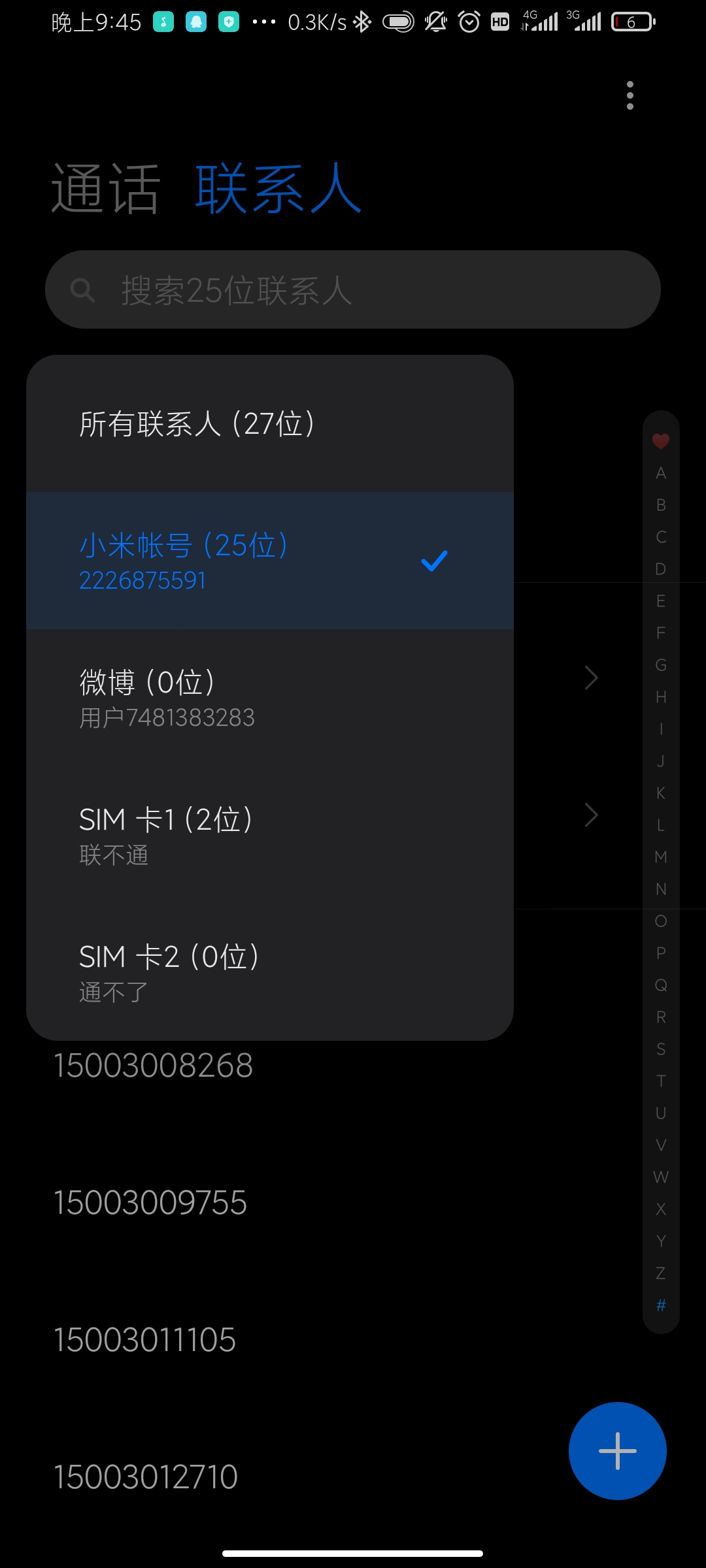Choose the 小米帐号 (25位) option
Screen dimensions: 706x1568
[270, 561]
